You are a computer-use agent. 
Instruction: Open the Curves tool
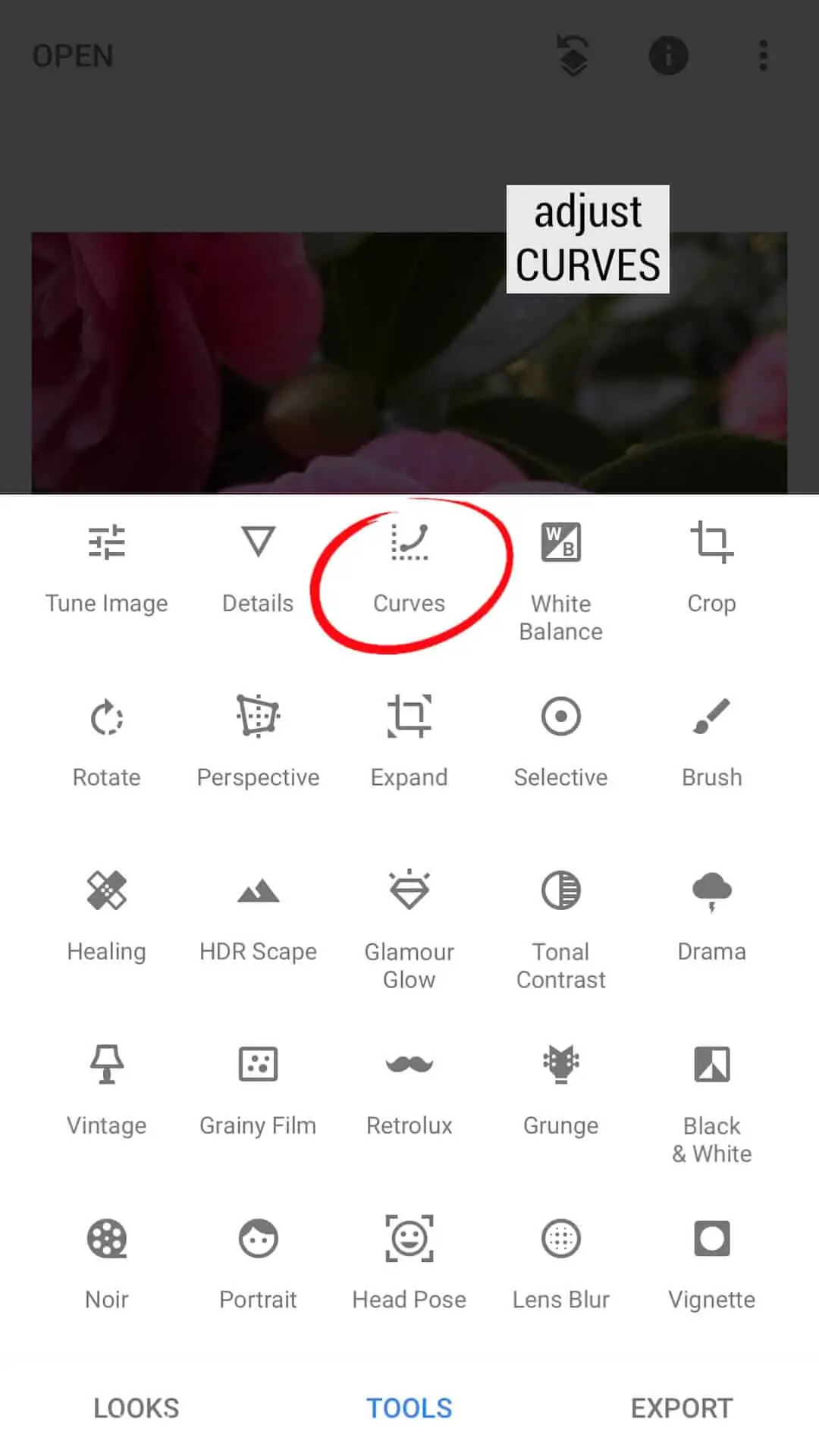pyautogui.click(x=409, y=569)
